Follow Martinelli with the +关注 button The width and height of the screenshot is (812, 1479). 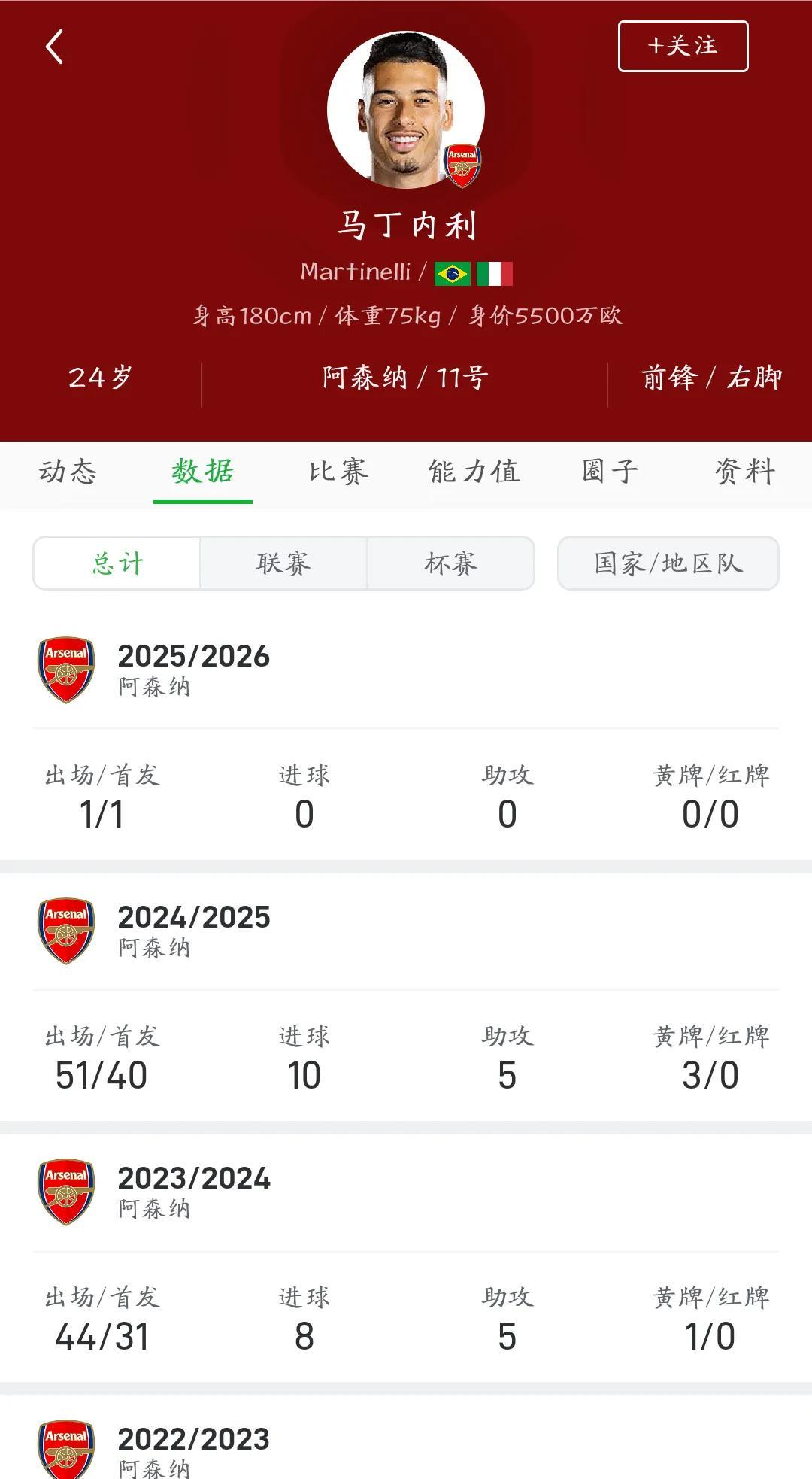(x=683, y=47)
